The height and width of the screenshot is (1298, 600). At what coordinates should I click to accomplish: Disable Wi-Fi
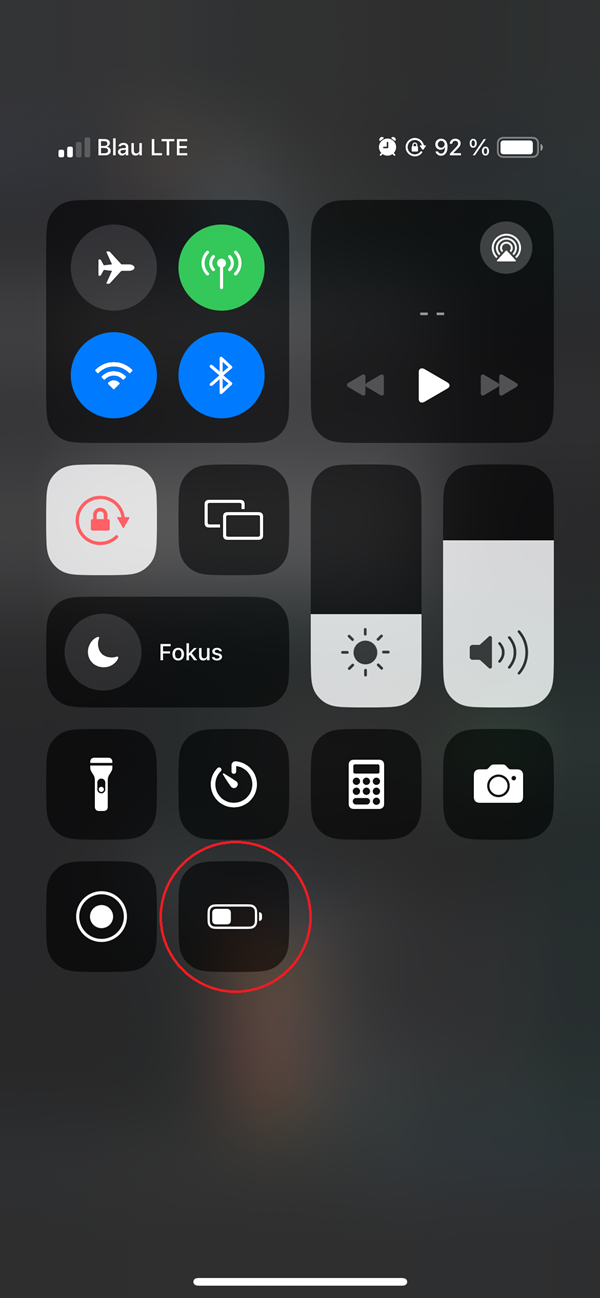[x=114, y=375]
